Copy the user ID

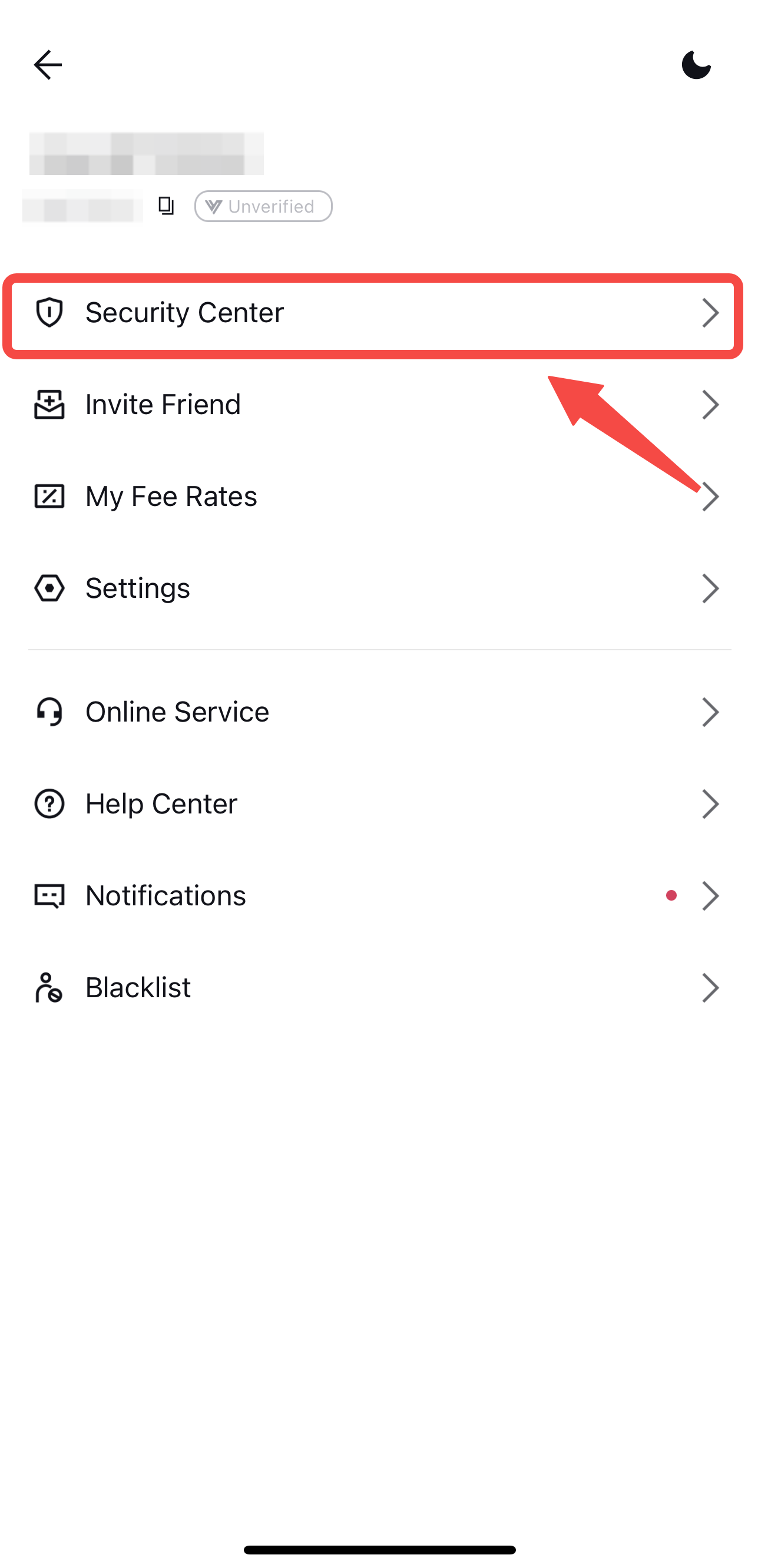click(165, 206)
